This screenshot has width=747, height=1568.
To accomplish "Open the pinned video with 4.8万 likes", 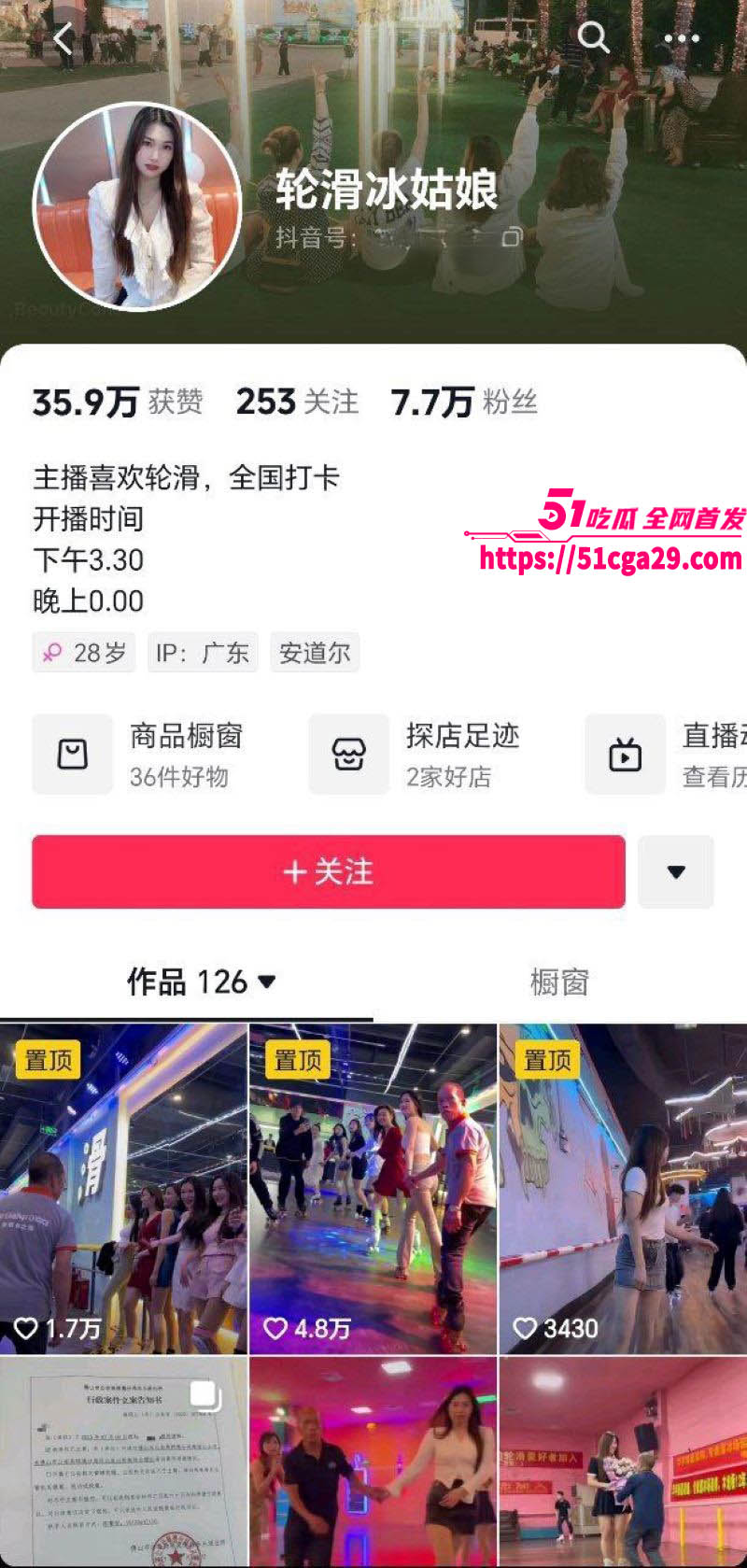I will coord(373,1188).
